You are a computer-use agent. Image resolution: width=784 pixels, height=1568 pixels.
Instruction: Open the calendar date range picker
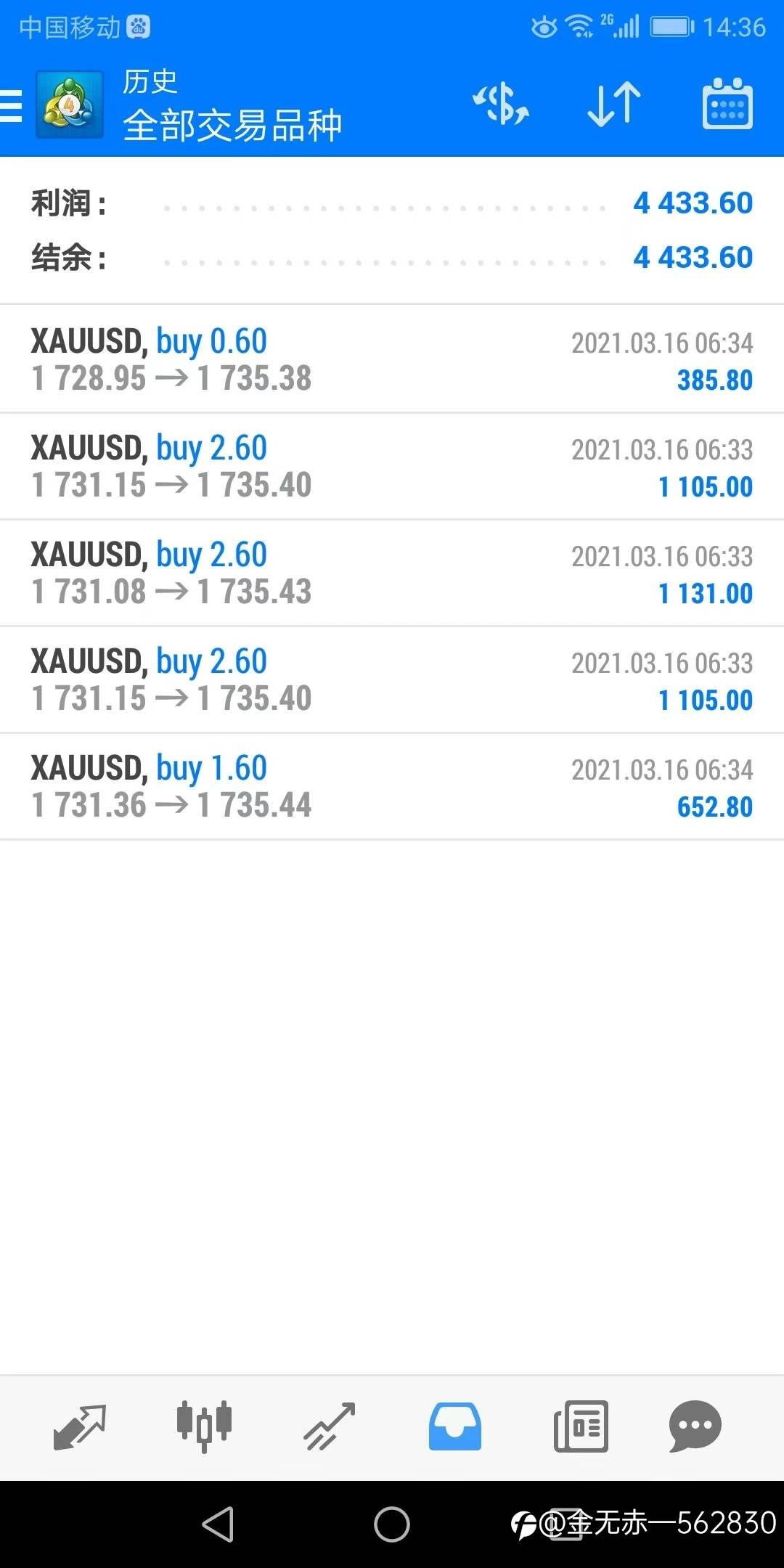click(727, 105)
